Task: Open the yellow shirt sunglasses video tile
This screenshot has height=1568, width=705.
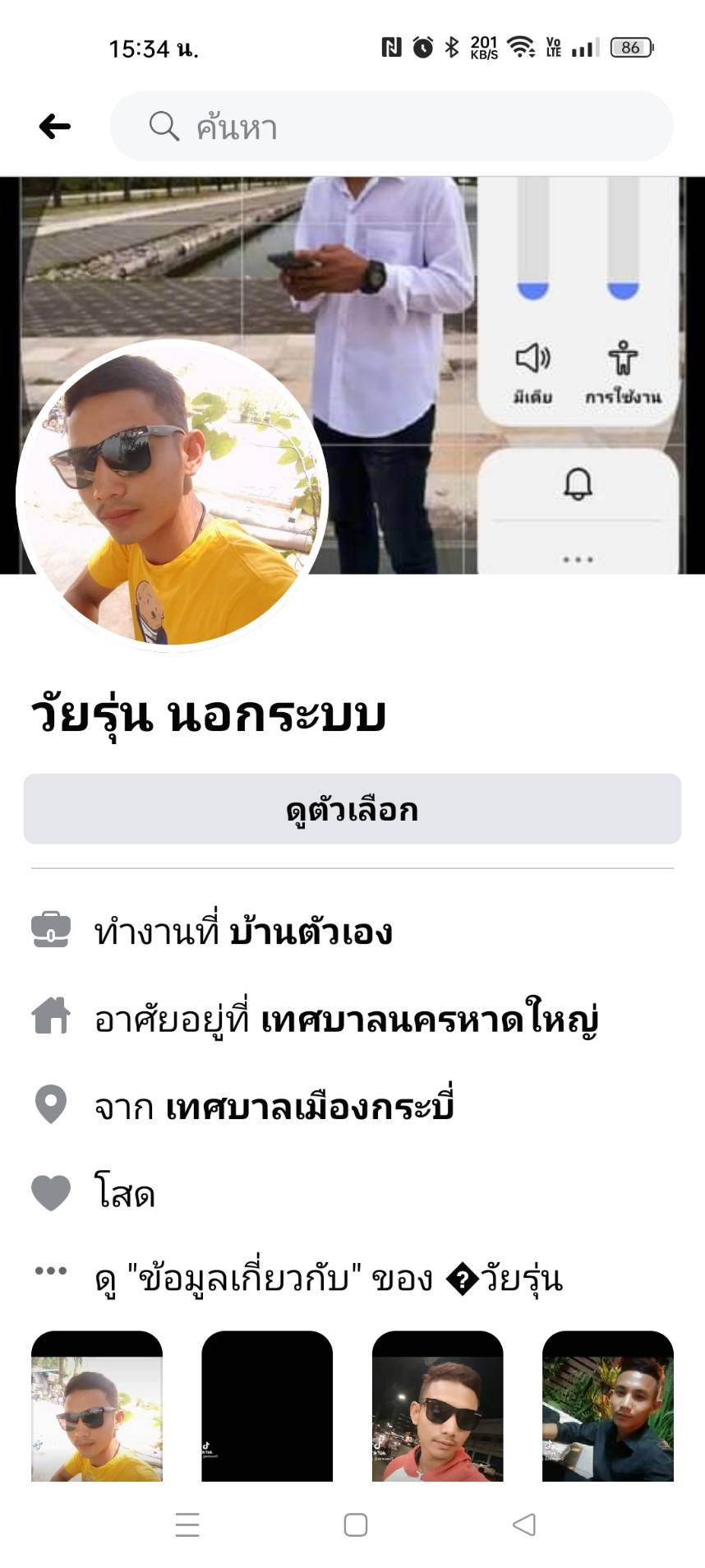Action: (97, 1406)
